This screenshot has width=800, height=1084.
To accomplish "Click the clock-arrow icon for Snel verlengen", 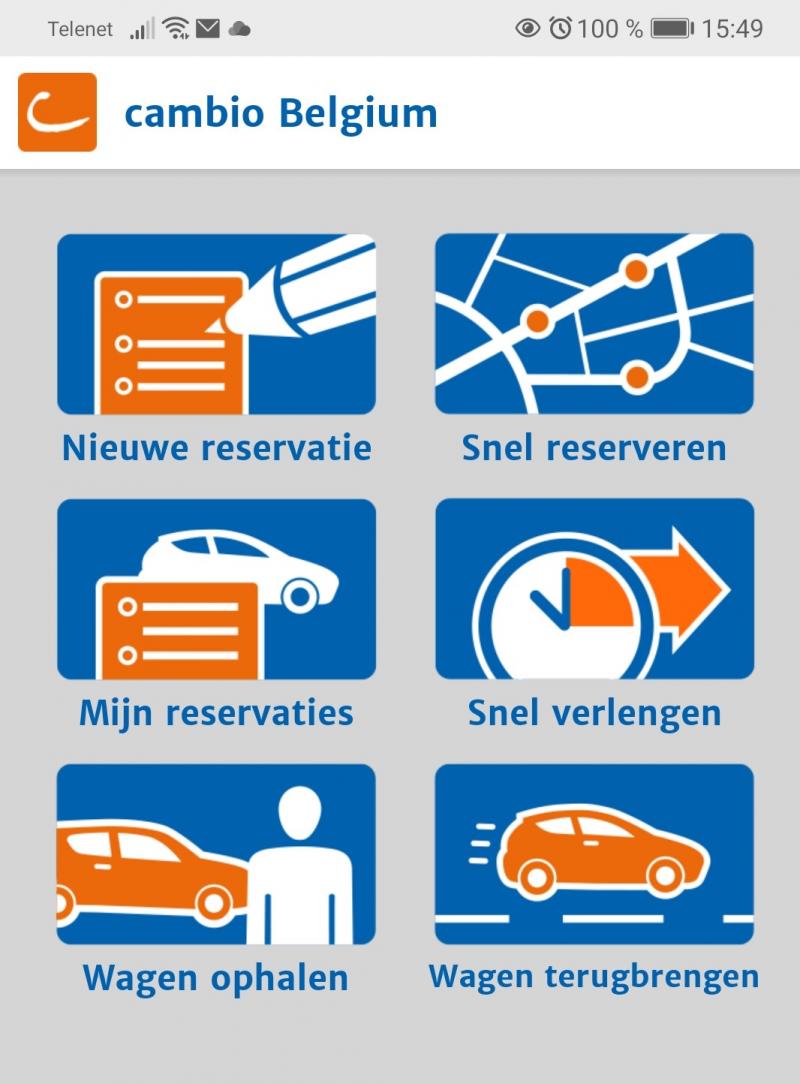I will [593, 588].
